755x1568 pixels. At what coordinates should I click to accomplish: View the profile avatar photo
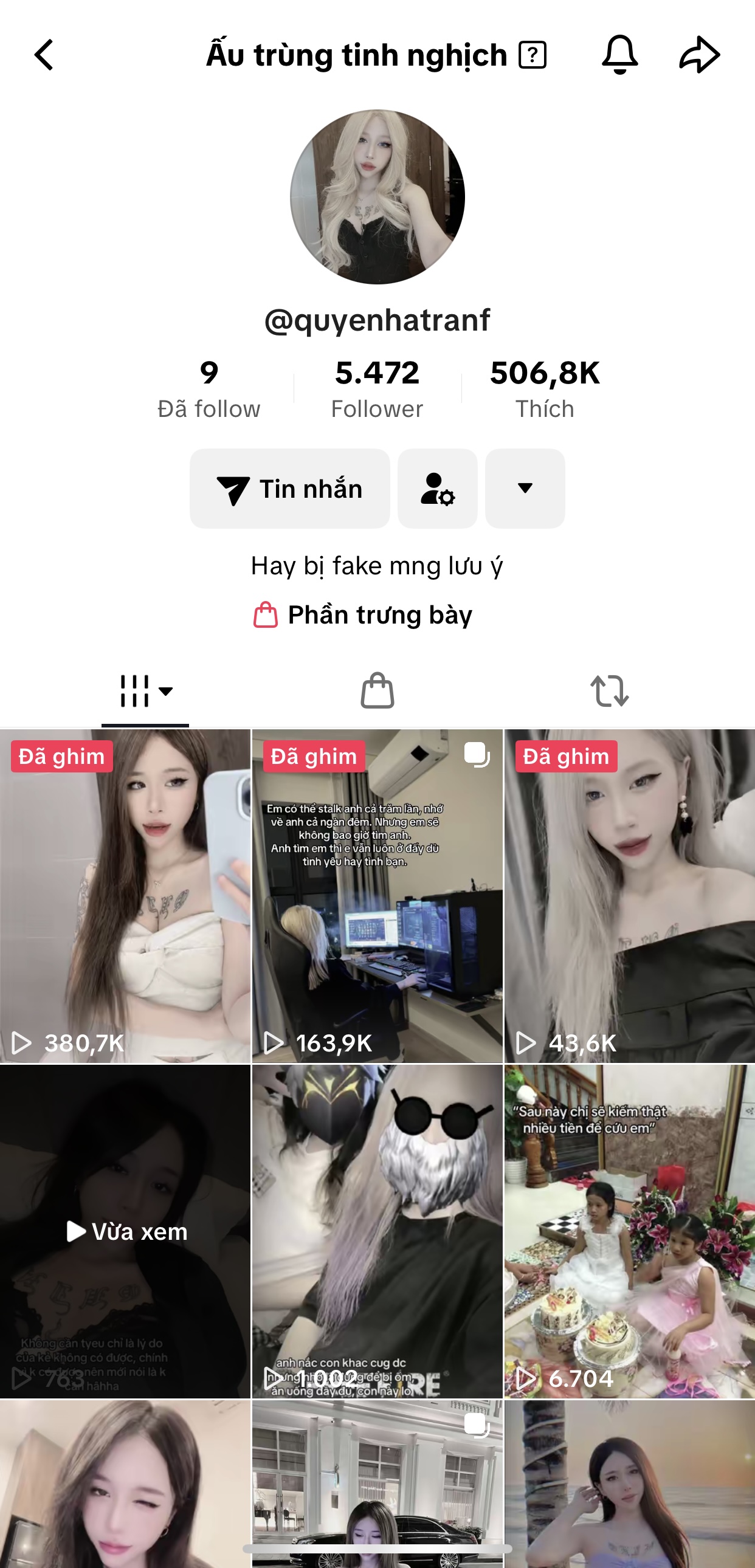pyautogui.click(x=377, y=197)
